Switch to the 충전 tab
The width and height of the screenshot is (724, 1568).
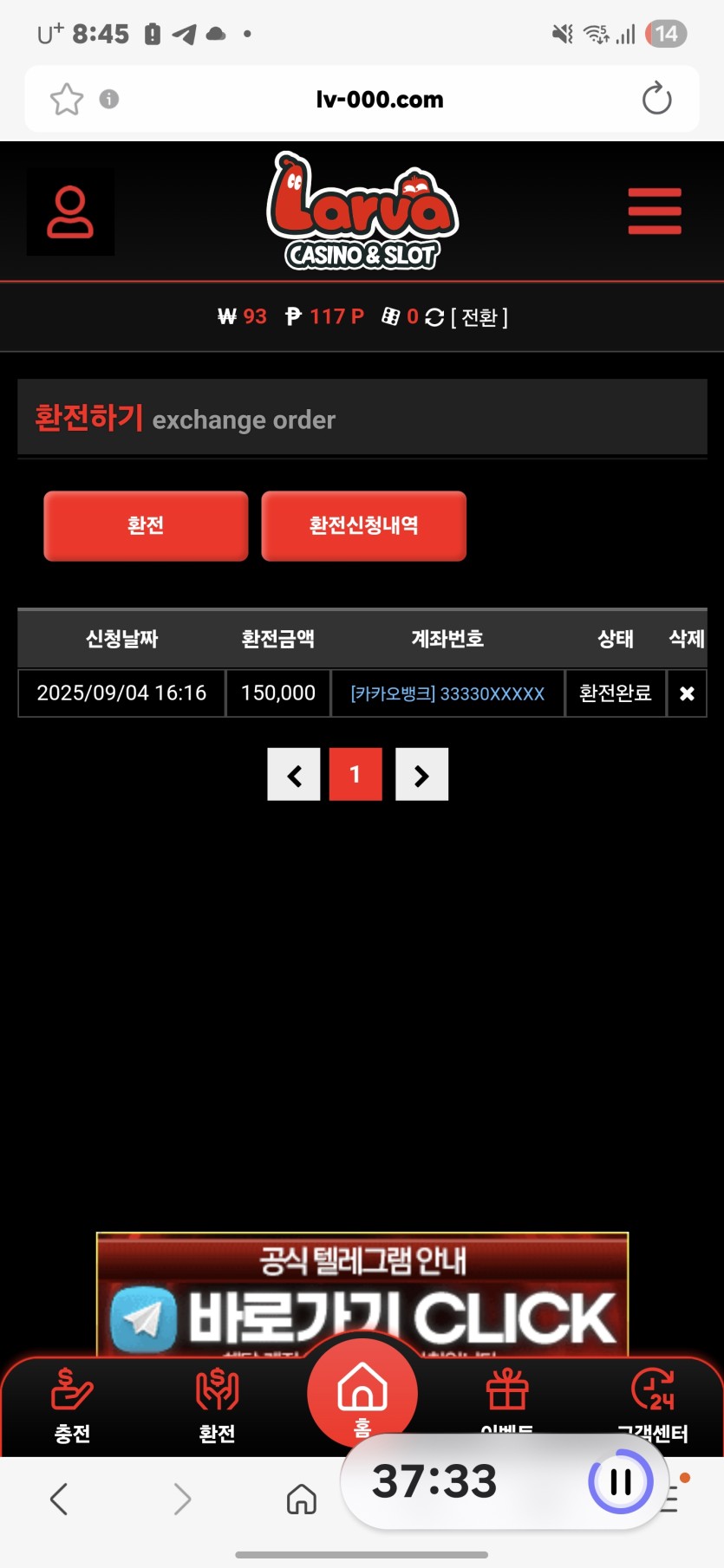tap(72, 1406)
